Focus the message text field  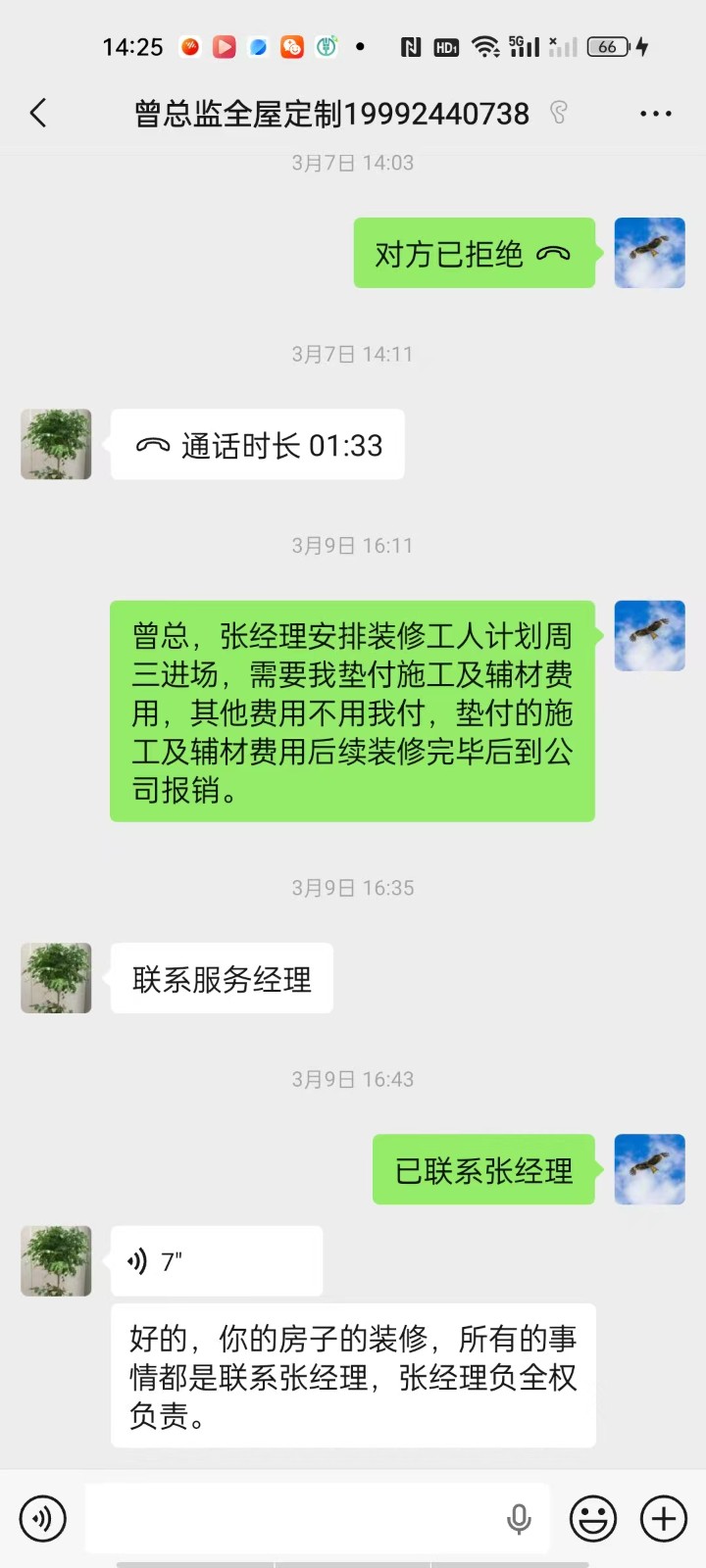pos(294,1519)
